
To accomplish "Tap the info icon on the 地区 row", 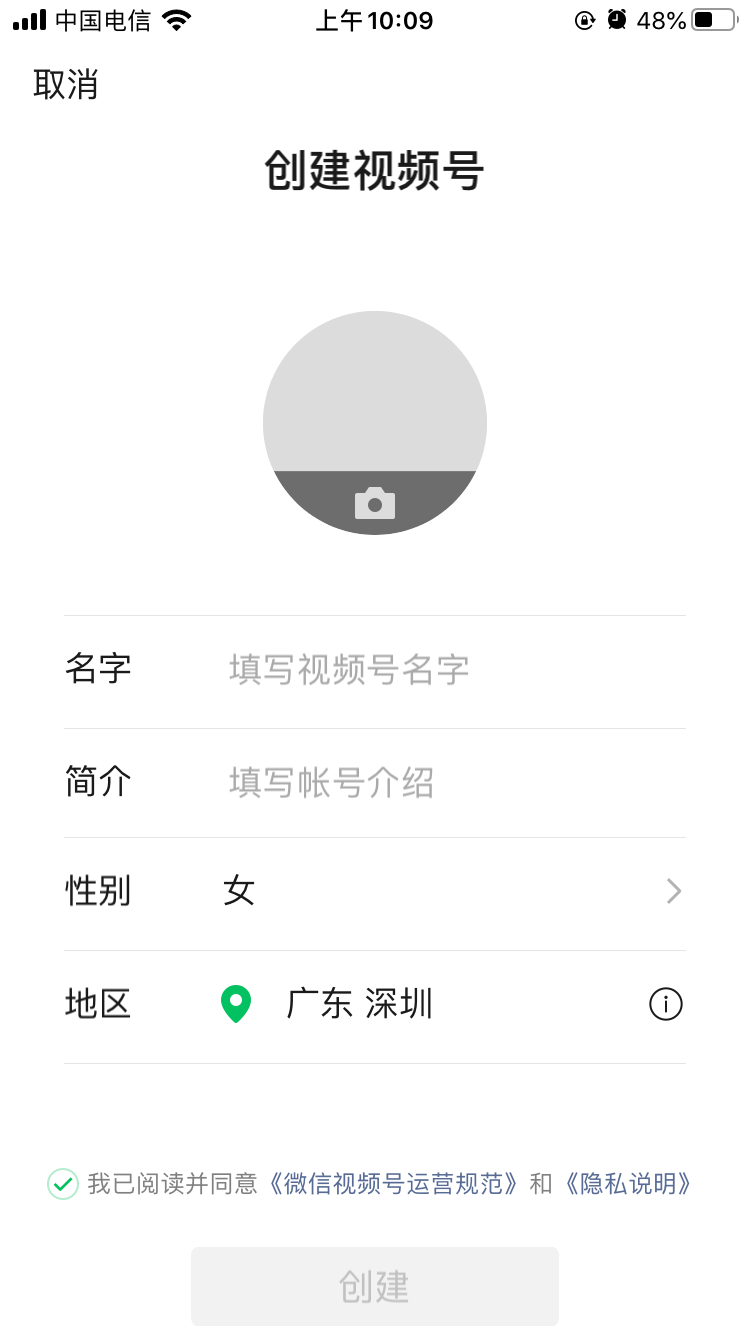I will tap(665, 1004).
